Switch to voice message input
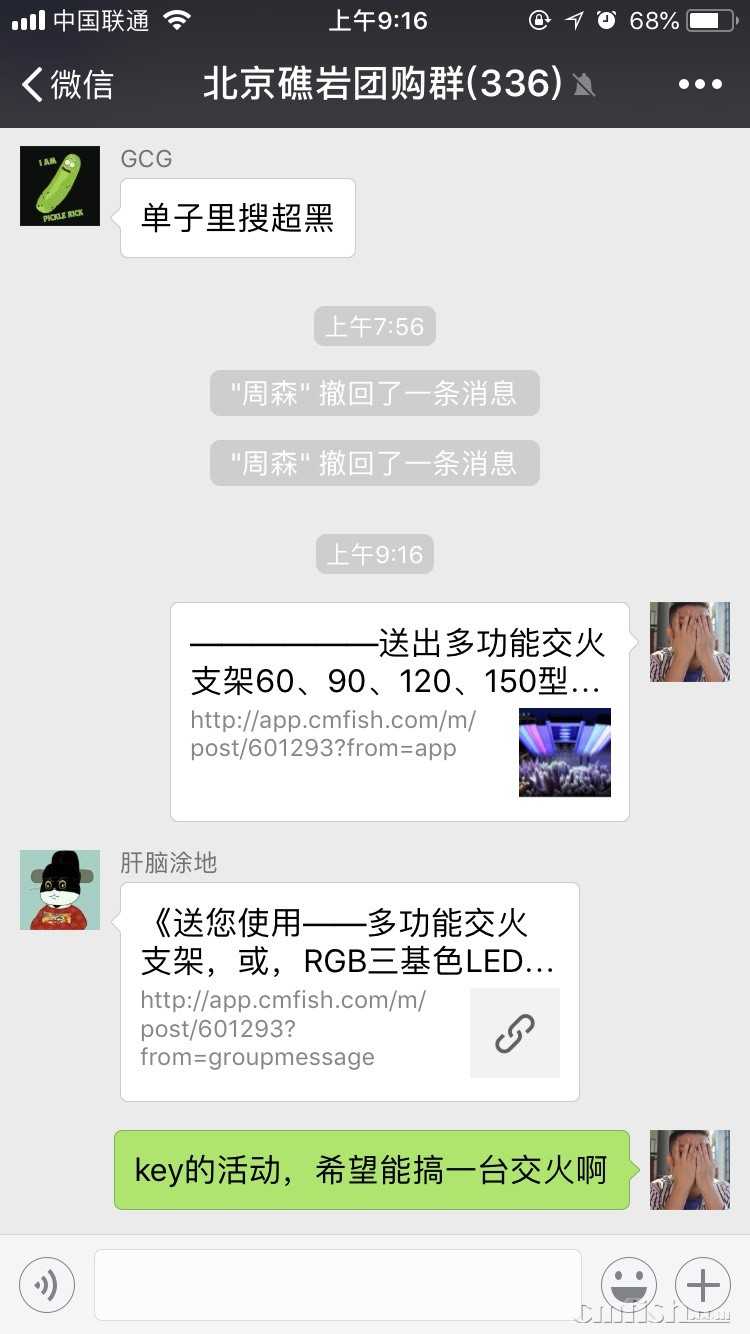This screenshot has width=750, height=1334. [x=47, y=1285]
